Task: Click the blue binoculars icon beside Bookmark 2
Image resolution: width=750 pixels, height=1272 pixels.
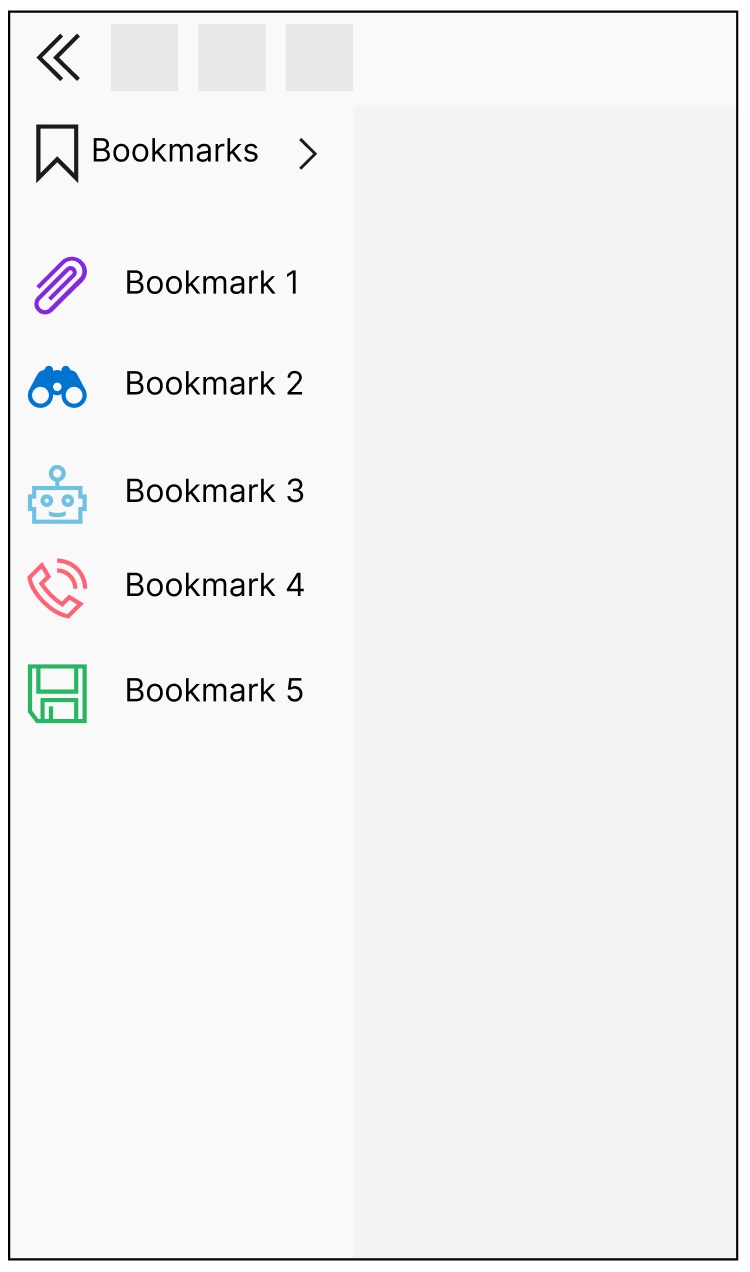Action: (57, 384)
